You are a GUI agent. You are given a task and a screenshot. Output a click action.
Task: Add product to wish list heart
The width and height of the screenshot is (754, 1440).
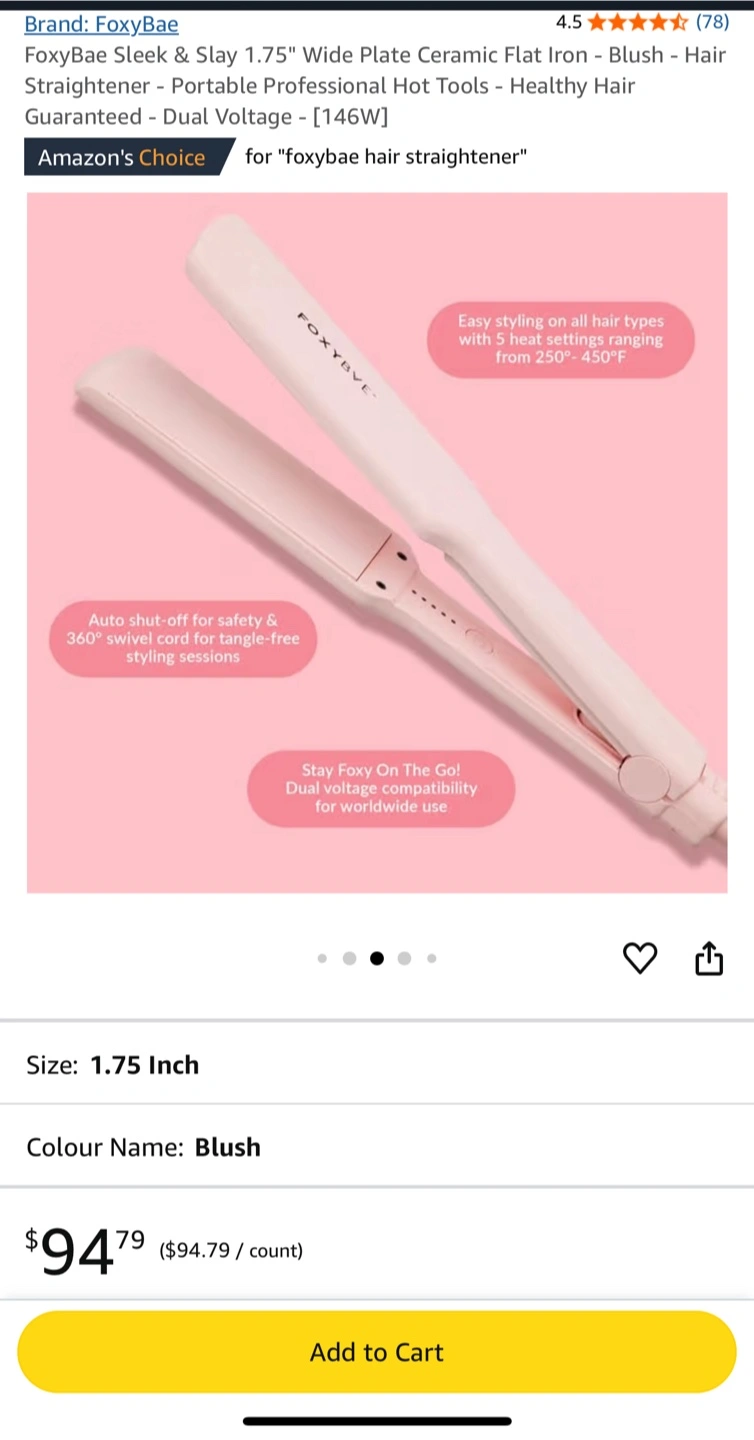coord(640,958)
